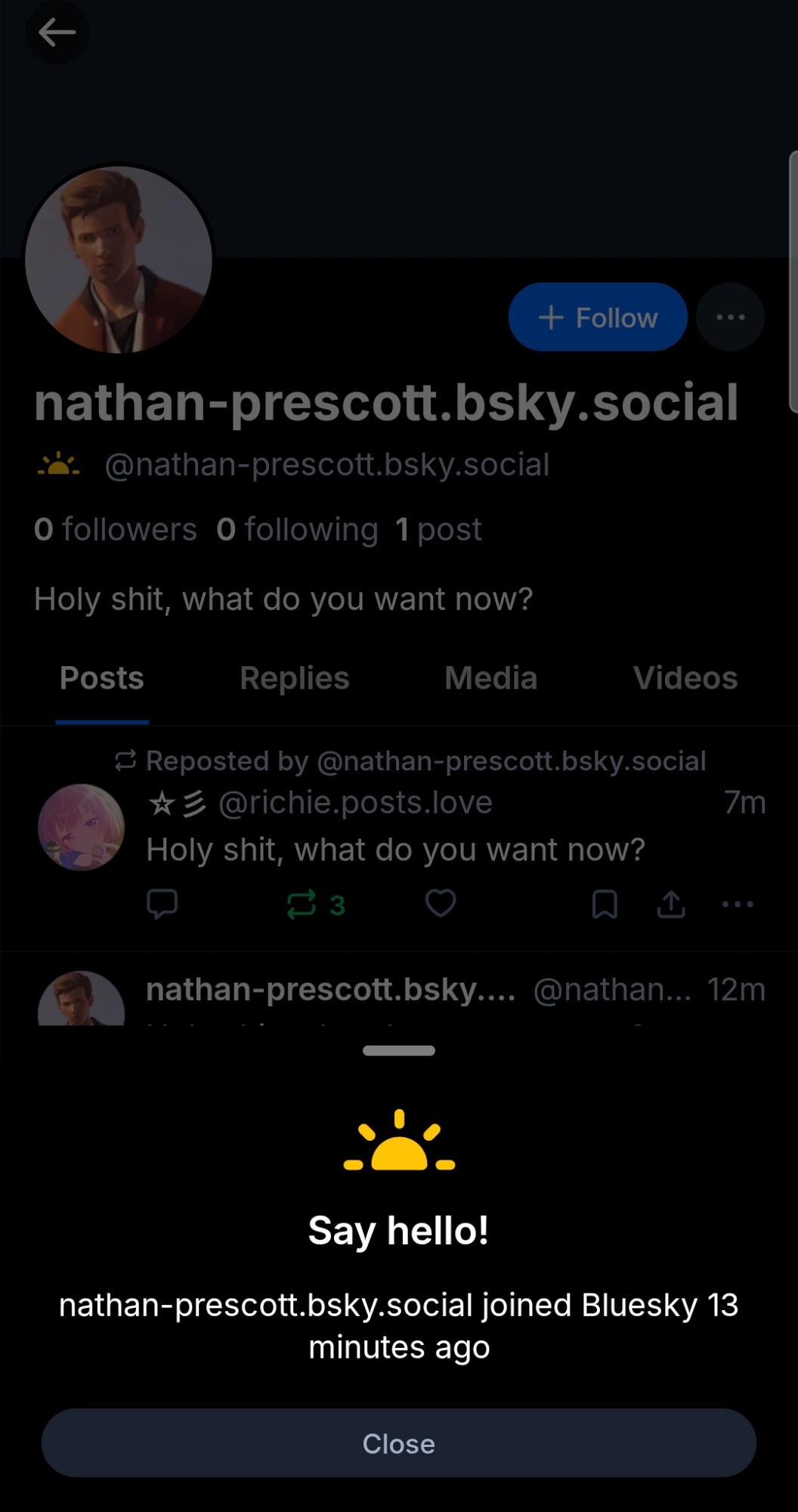Viewport: 798px width, 1512px height.
Task: Follow nathan-prescott.bsky.social
Action: pos(597,318)
